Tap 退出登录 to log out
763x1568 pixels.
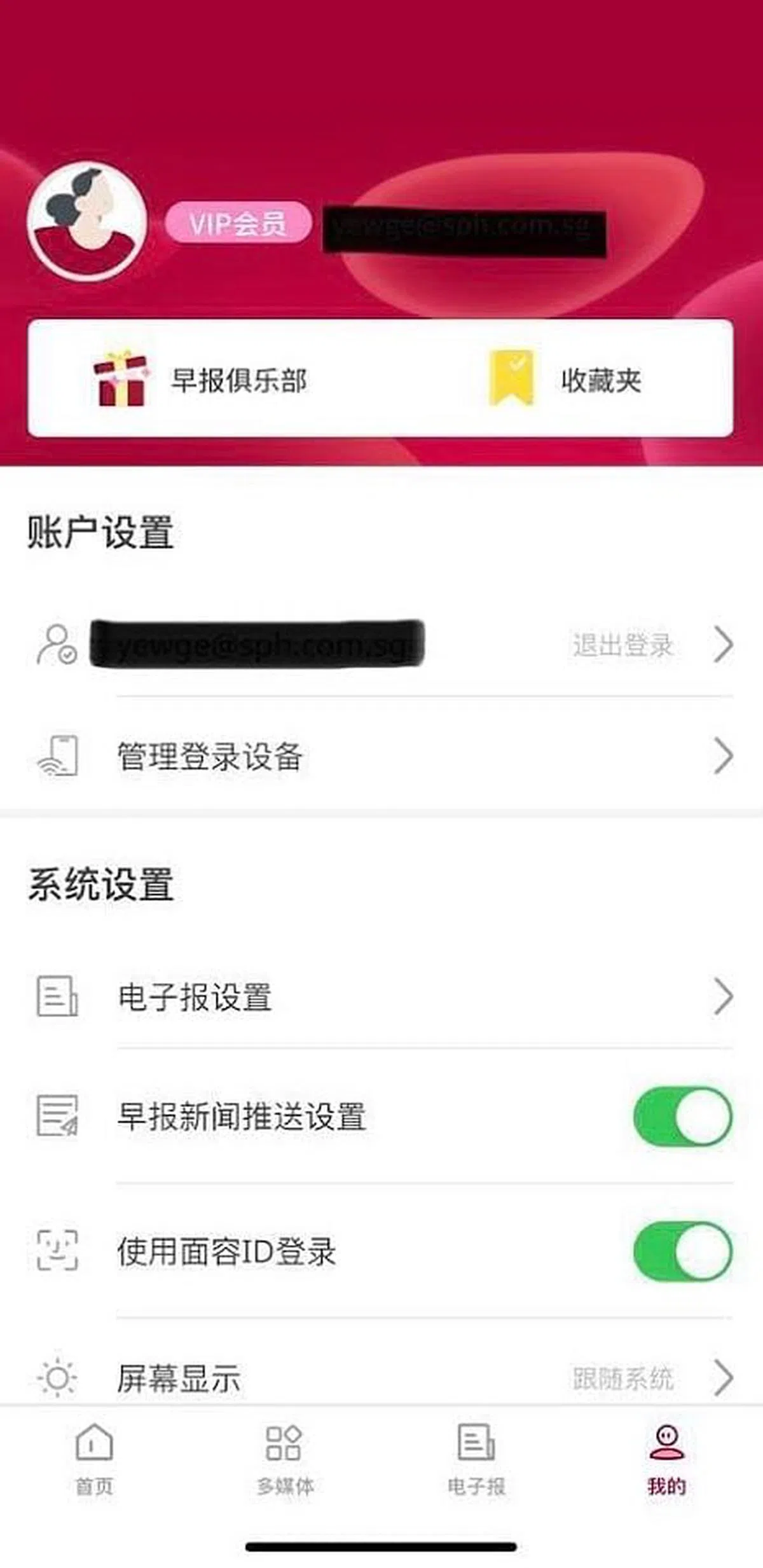[x=622, y=645]
